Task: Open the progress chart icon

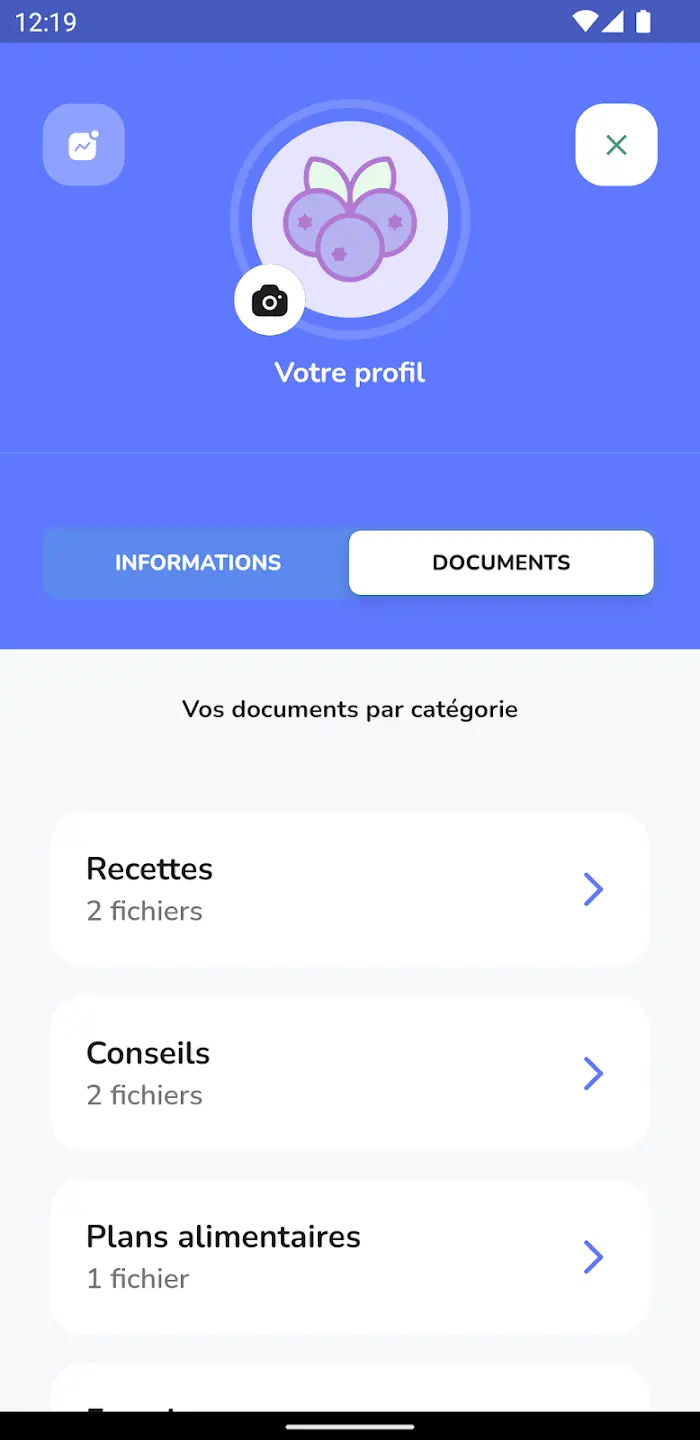Action: pos(84,145)
